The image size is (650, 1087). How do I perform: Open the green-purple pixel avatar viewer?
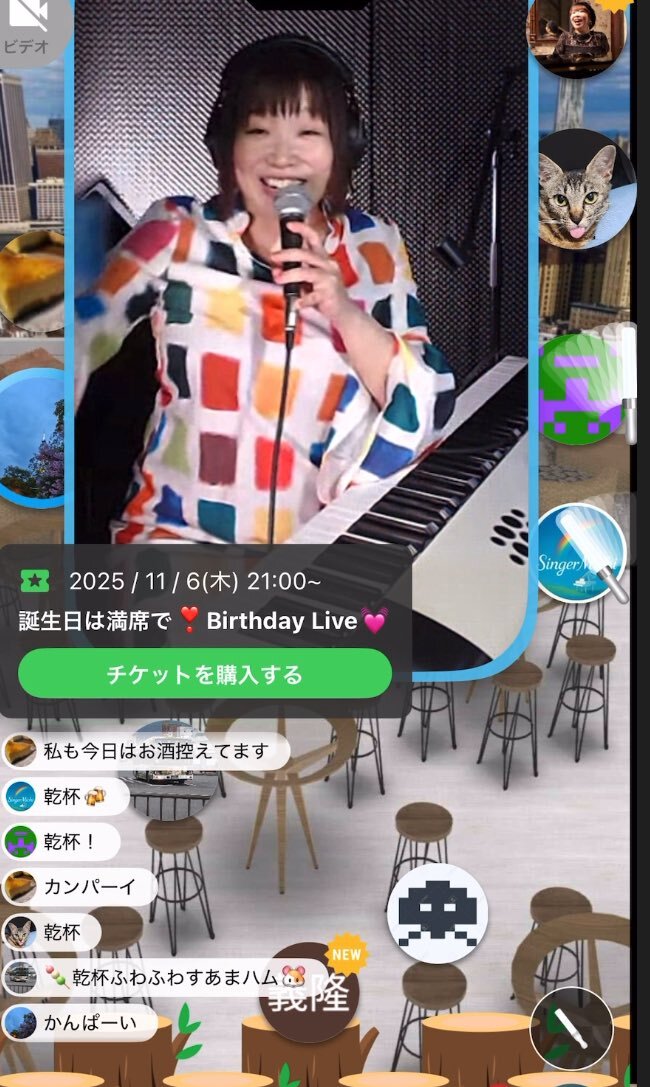click(580, 388)
